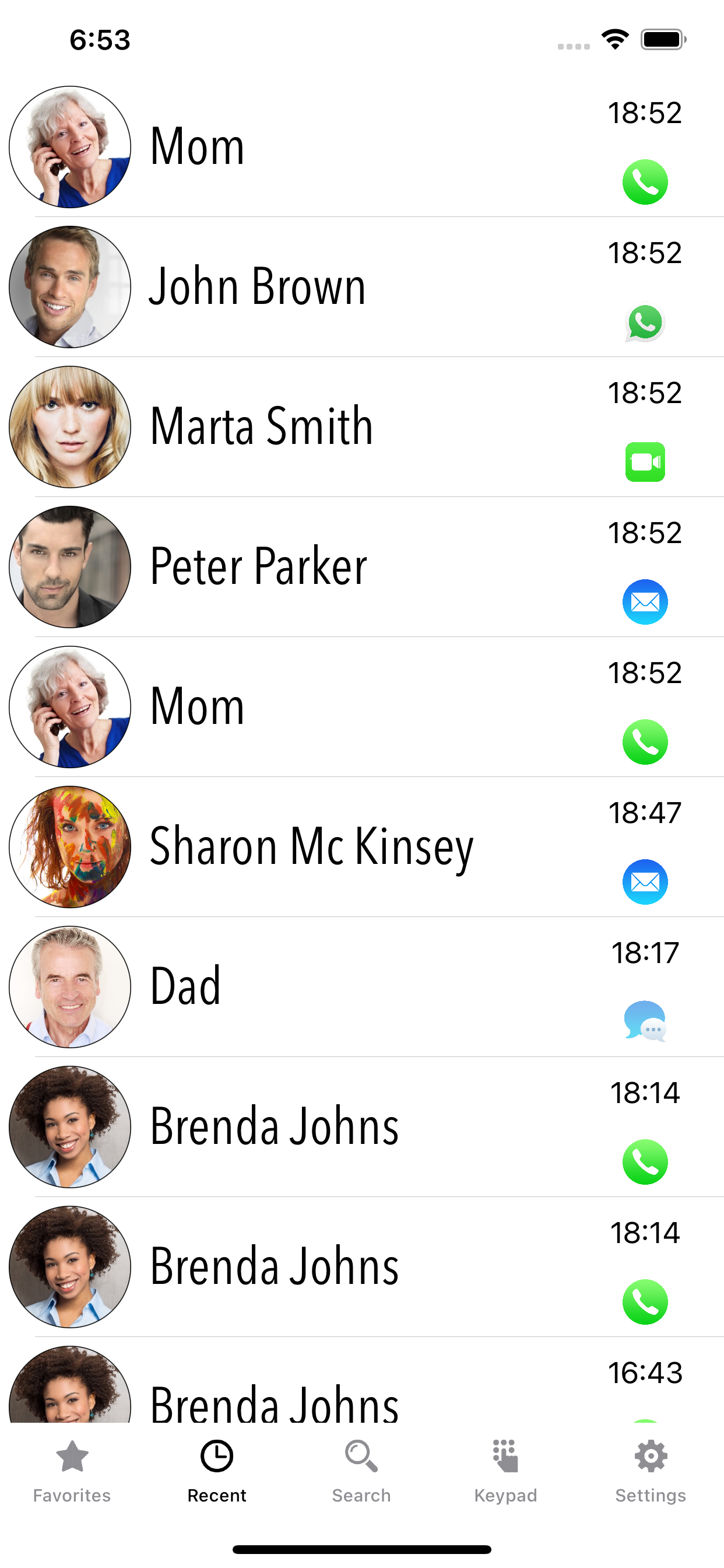Image resolution: width=724 pixels, height=1568 pixels.
Task: Tap the FaceTime icon for Marta Smith
Action: (x=645, y=462)
